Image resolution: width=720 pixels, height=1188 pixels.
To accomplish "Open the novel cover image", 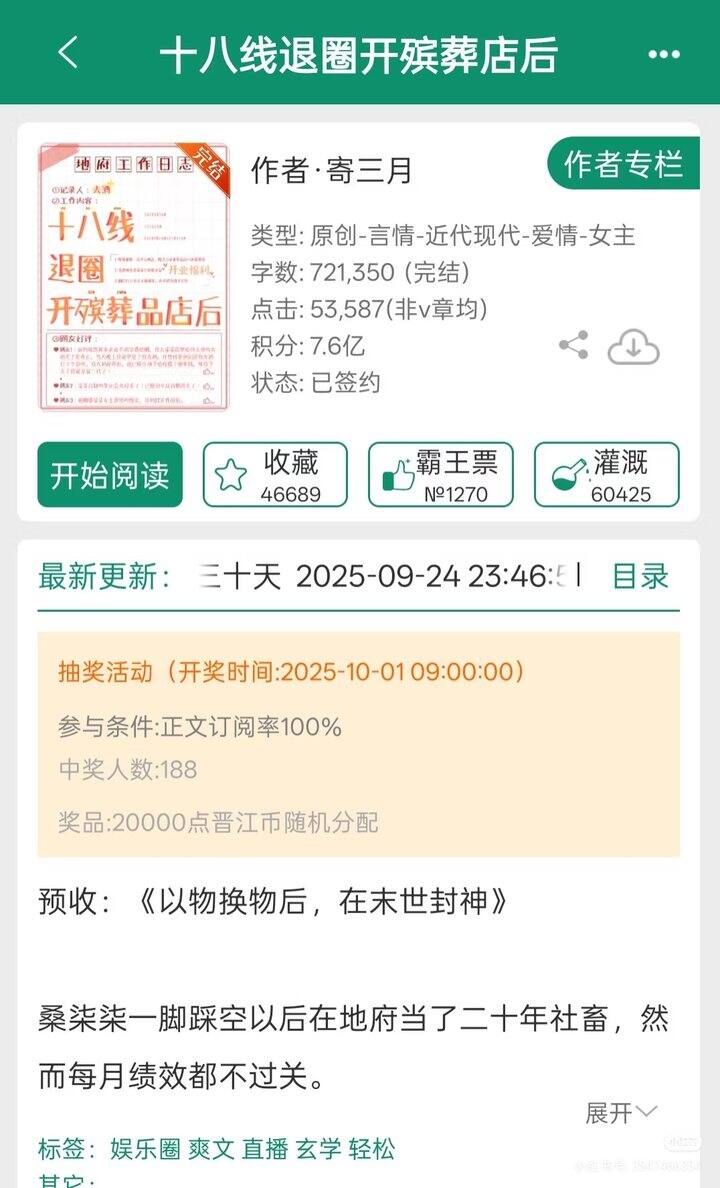I will click(x=133, y=278).
